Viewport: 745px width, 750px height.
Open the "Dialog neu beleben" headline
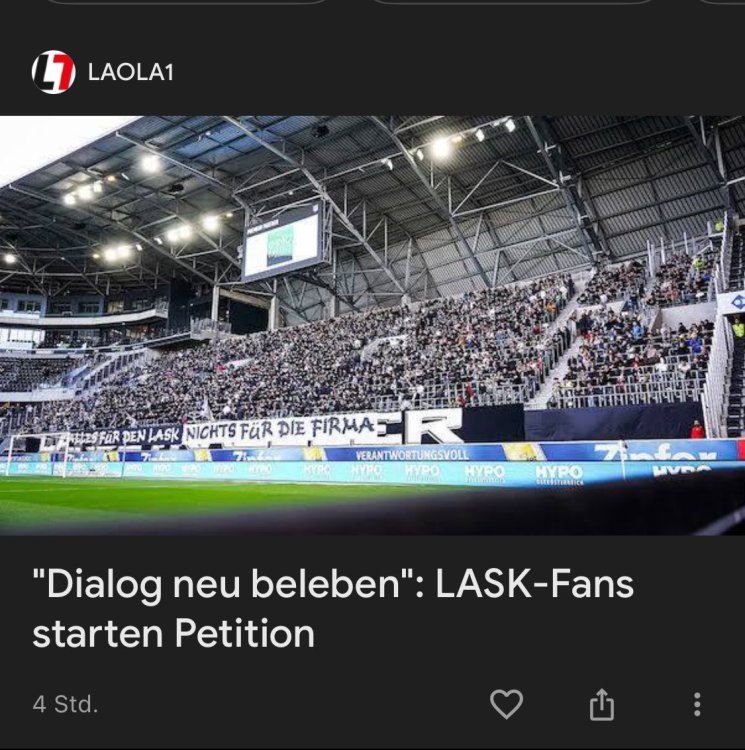click(333, 608)
